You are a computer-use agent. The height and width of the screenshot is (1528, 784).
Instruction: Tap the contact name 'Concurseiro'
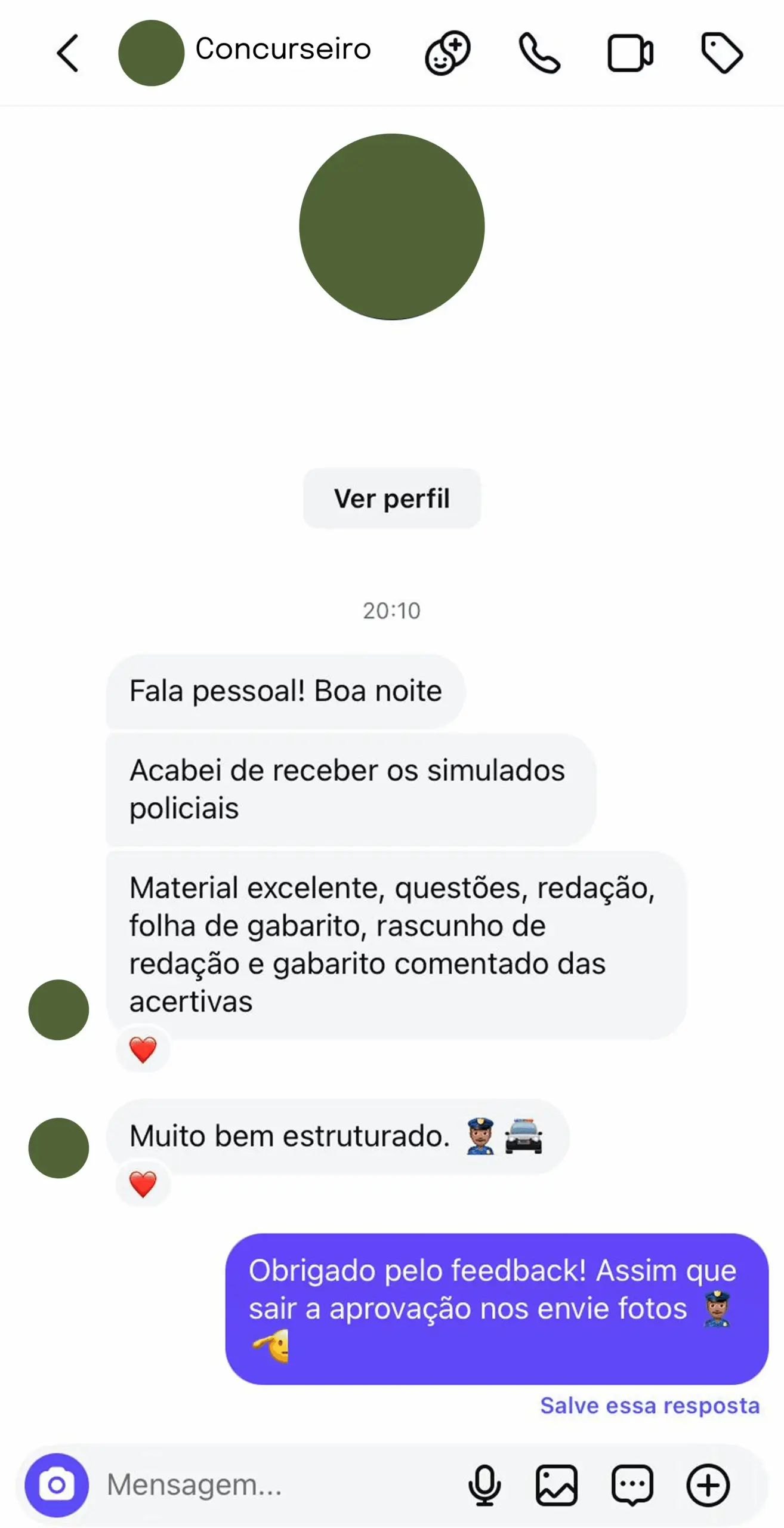click(x=283, y=50)
